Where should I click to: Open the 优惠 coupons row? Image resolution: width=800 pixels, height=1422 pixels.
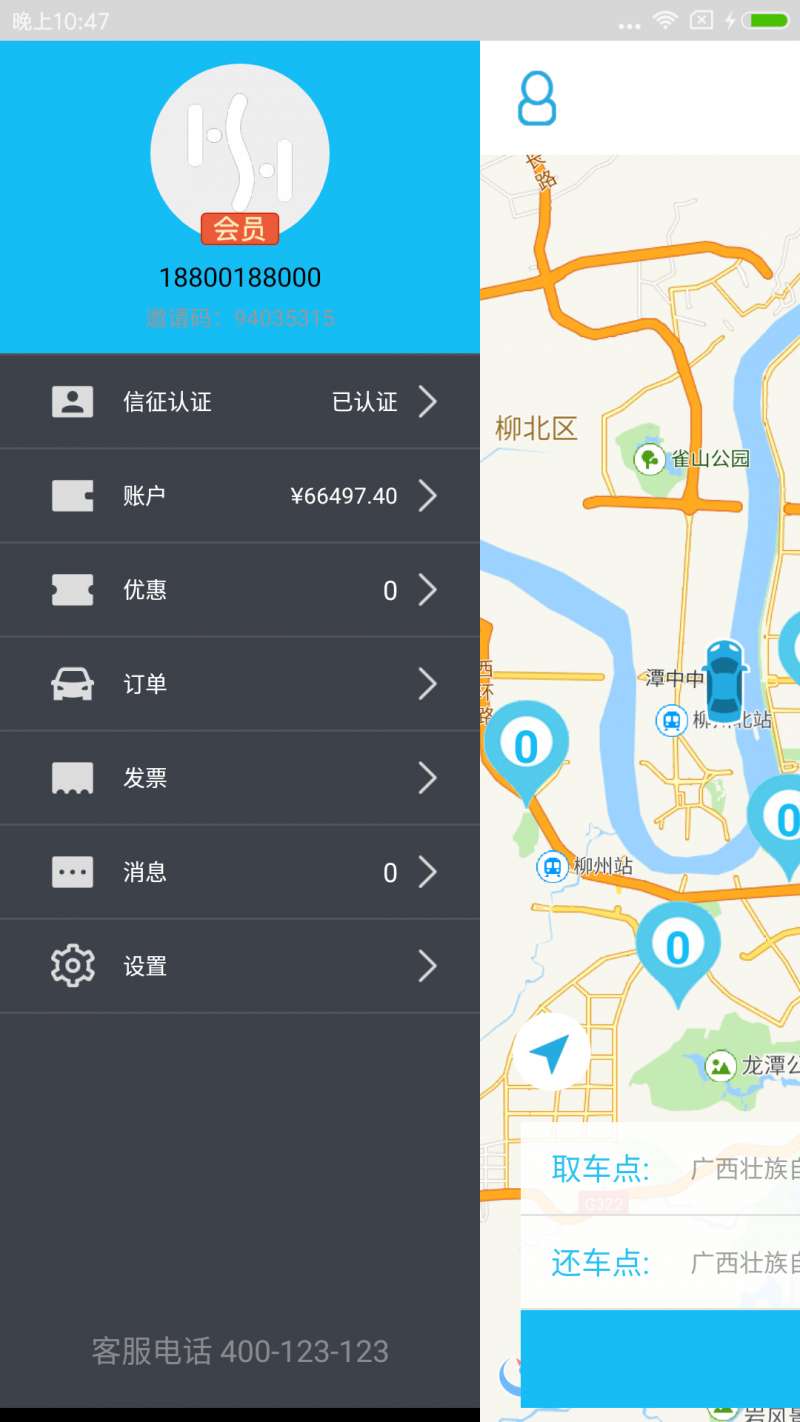[x=240, y=590]
